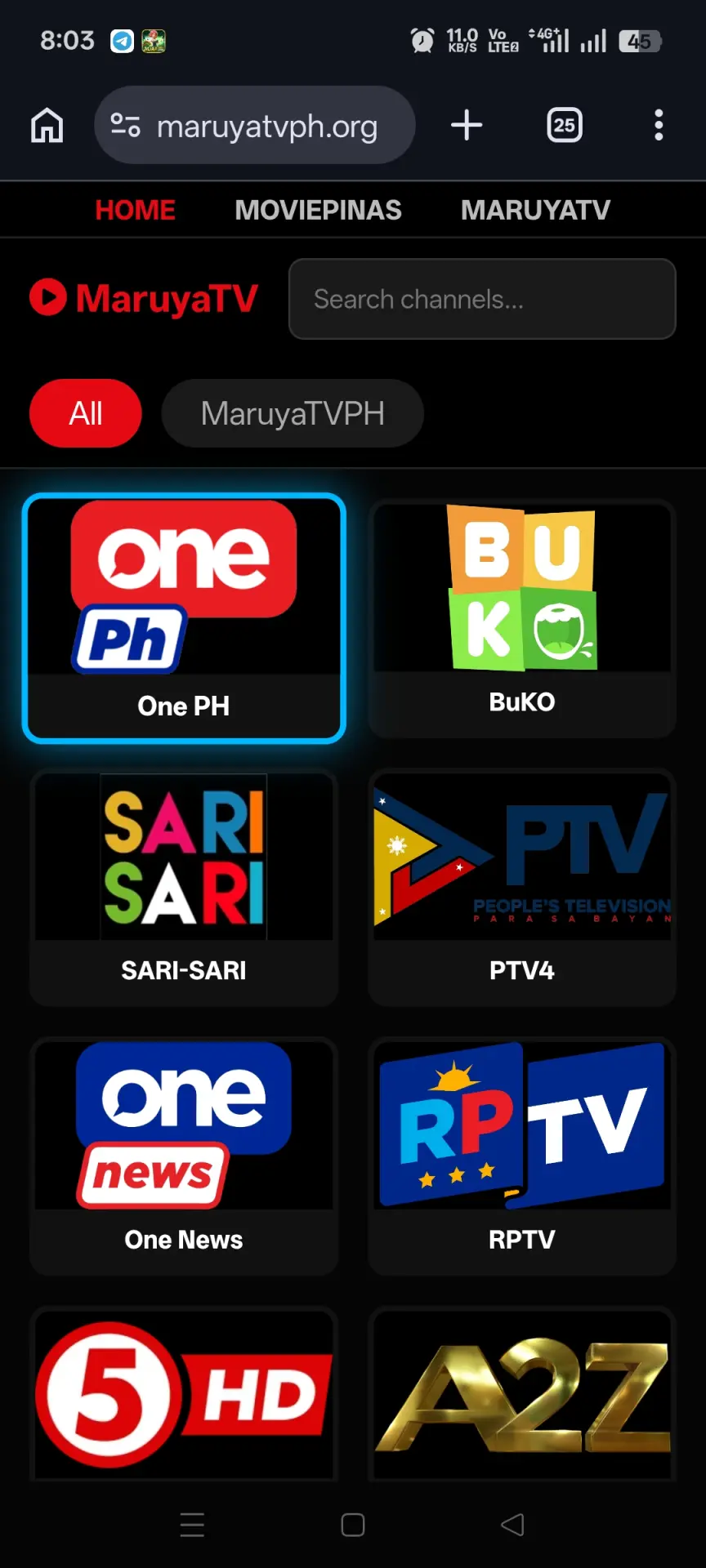Open the PTV4 channel

(522, 888)
